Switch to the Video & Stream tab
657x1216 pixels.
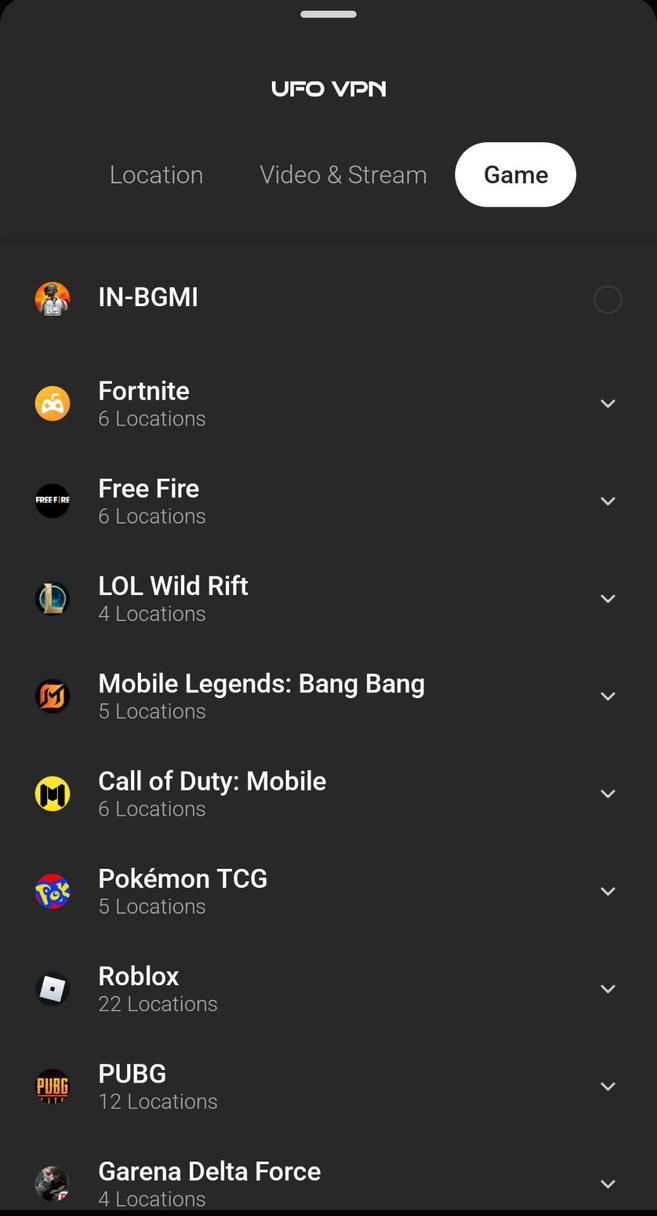pos(343,175)
